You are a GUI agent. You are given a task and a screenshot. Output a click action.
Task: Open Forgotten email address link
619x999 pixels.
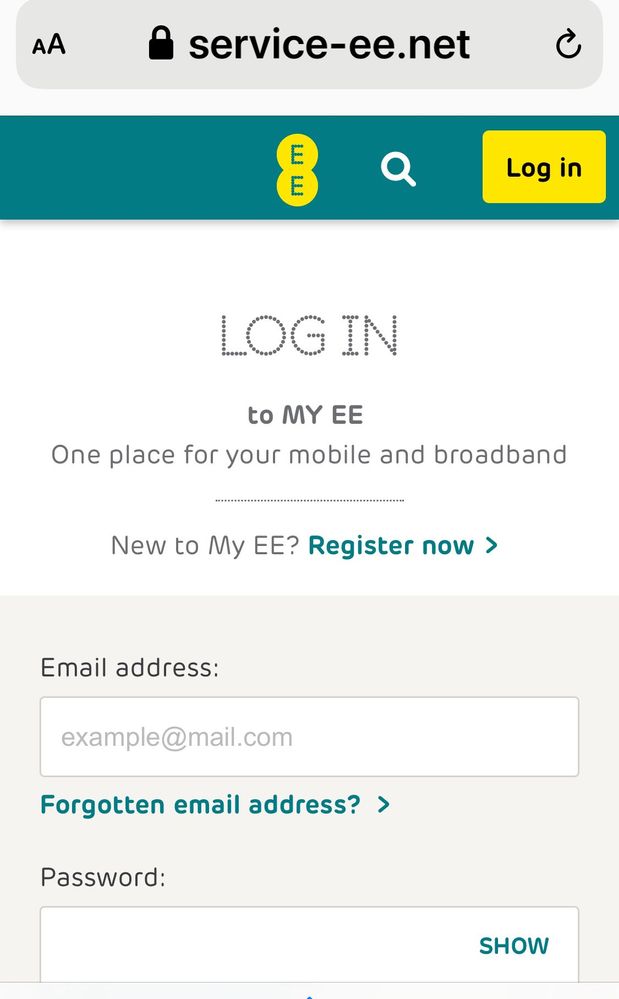coord(215,805)
